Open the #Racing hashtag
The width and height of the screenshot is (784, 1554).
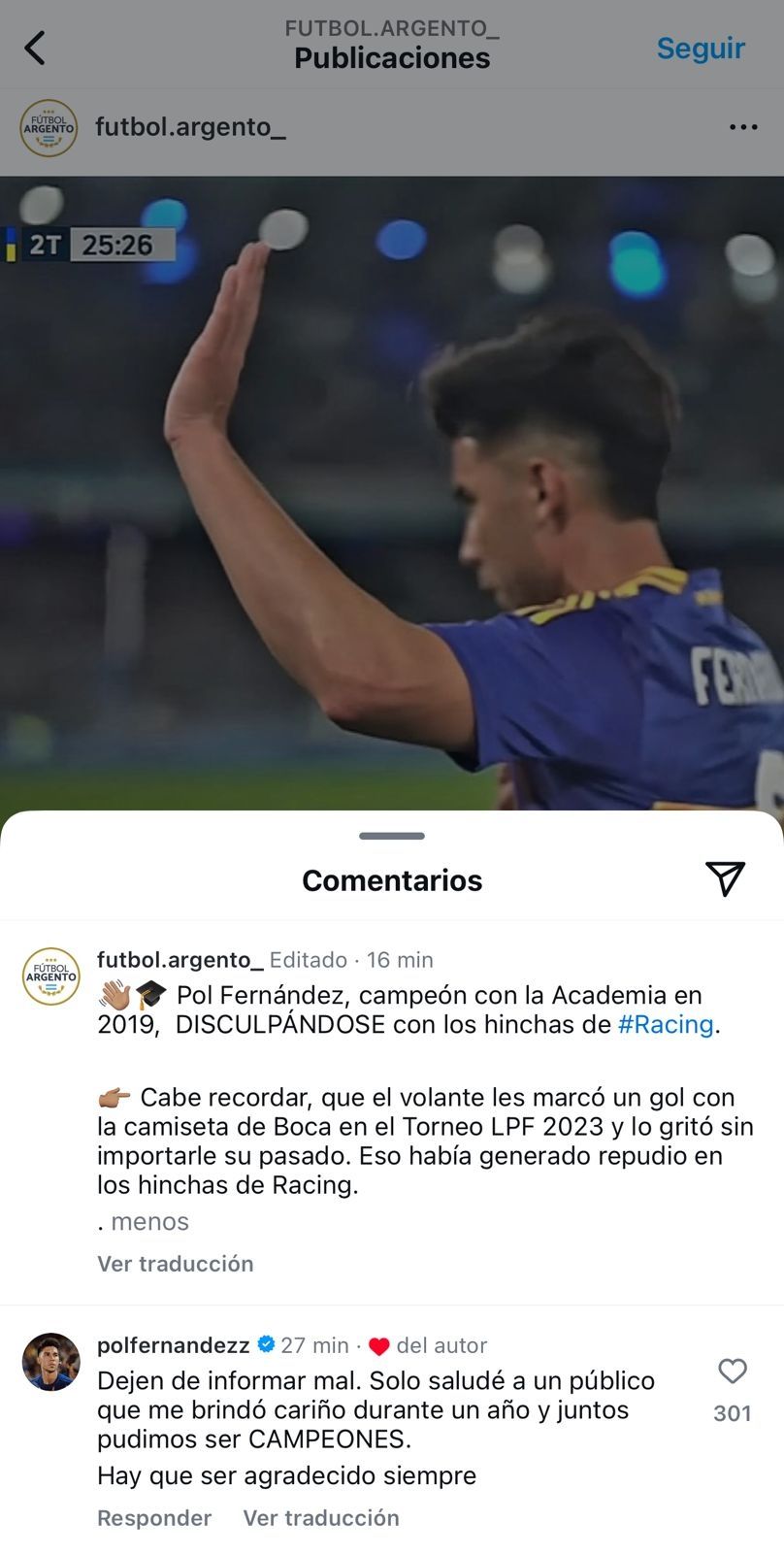[666, 1024]
